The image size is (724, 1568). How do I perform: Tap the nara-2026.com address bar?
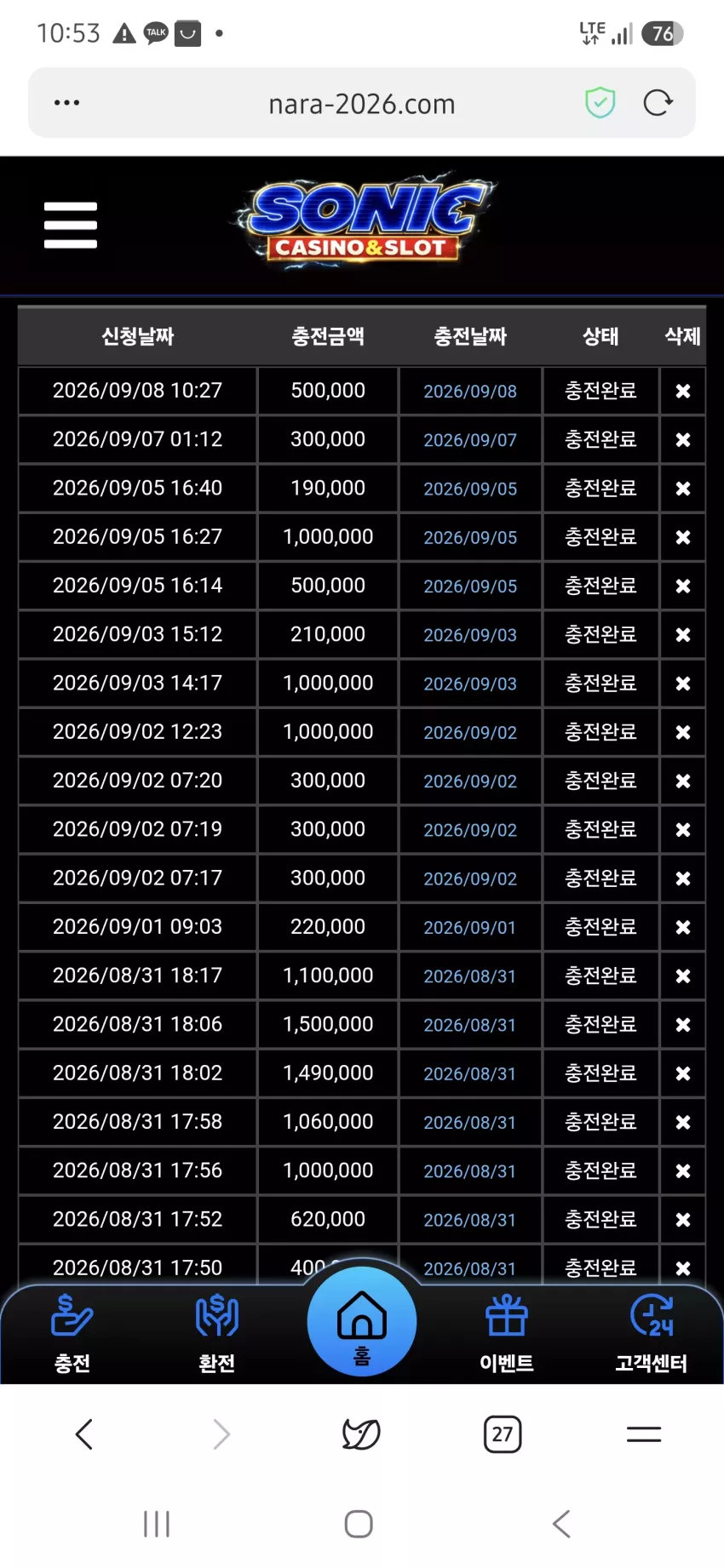(x=362, y=104)
